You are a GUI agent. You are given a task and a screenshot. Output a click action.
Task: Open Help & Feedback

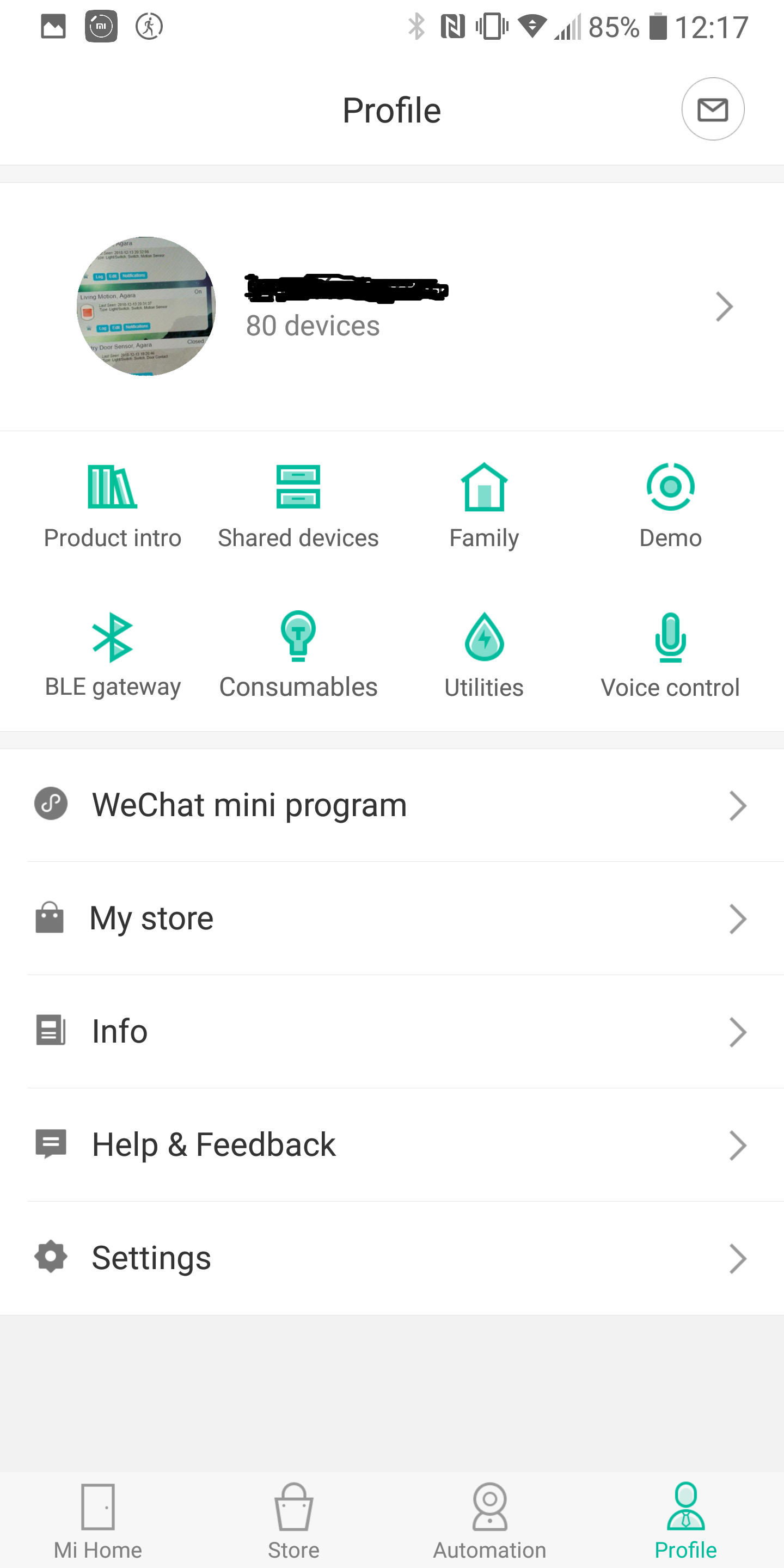pyautogui.click(x=392, y=1145)
